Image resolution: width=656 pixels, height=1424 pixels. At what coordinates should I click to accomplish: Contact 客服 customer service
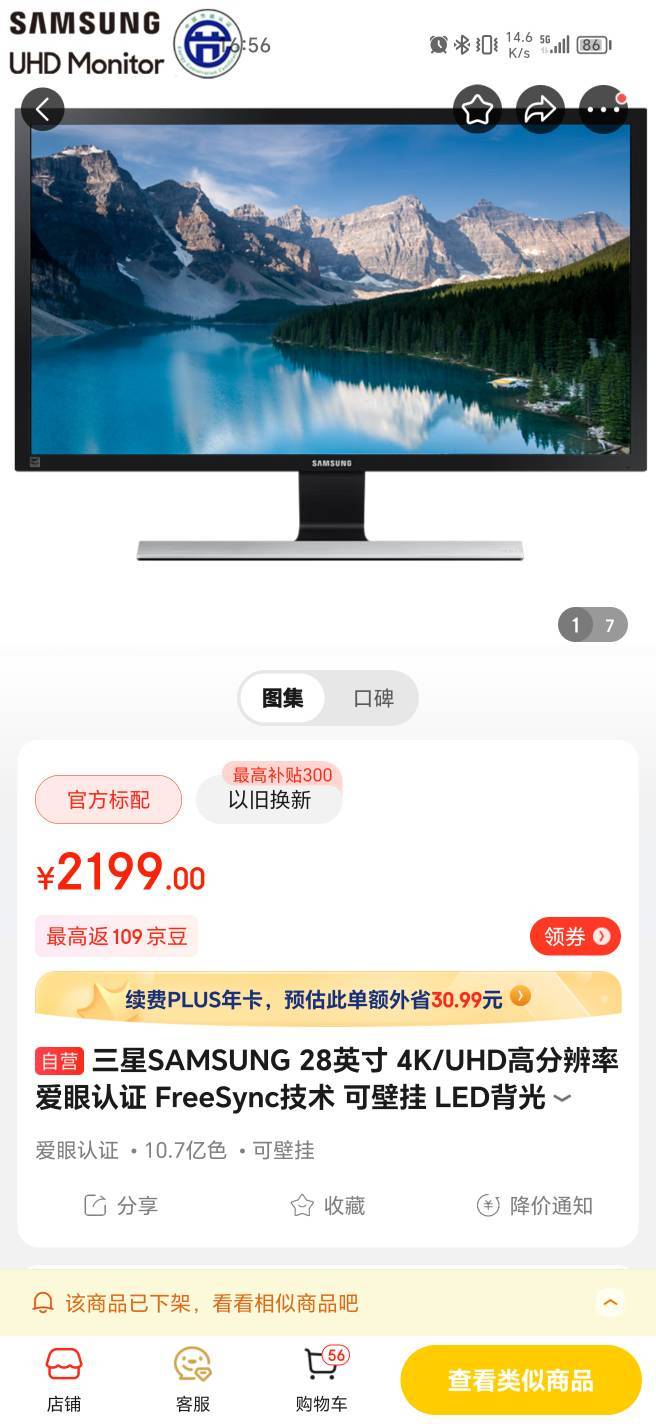click(x=193, y=1380)
